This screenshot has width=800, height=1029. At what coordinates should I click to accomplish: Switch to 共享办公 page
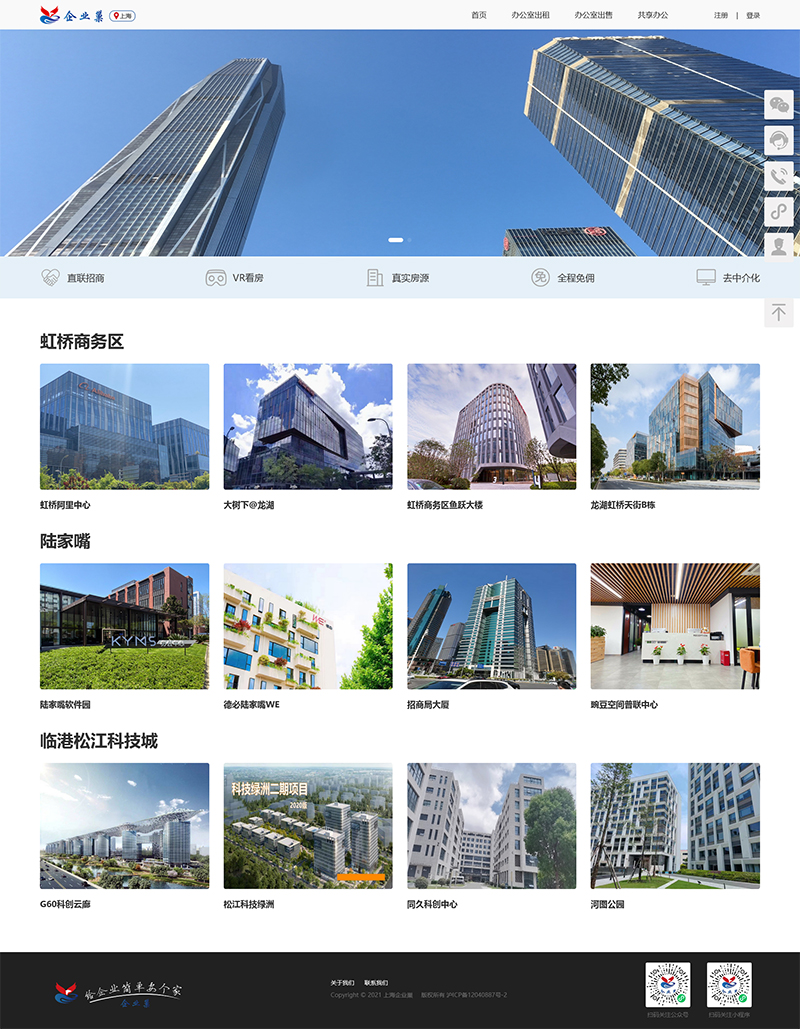(653, 15)
